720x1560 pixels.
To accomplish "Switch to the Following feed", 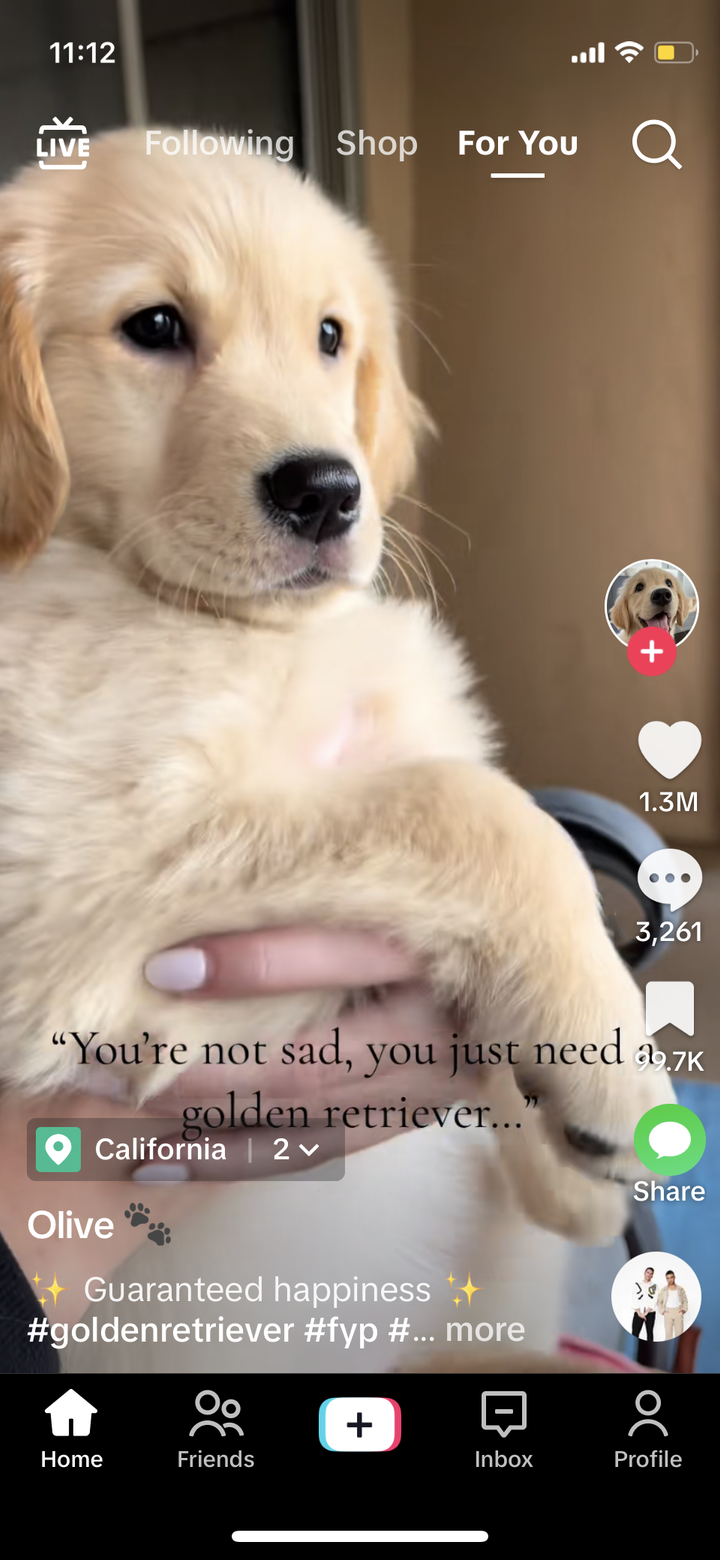I will [219, 144].
